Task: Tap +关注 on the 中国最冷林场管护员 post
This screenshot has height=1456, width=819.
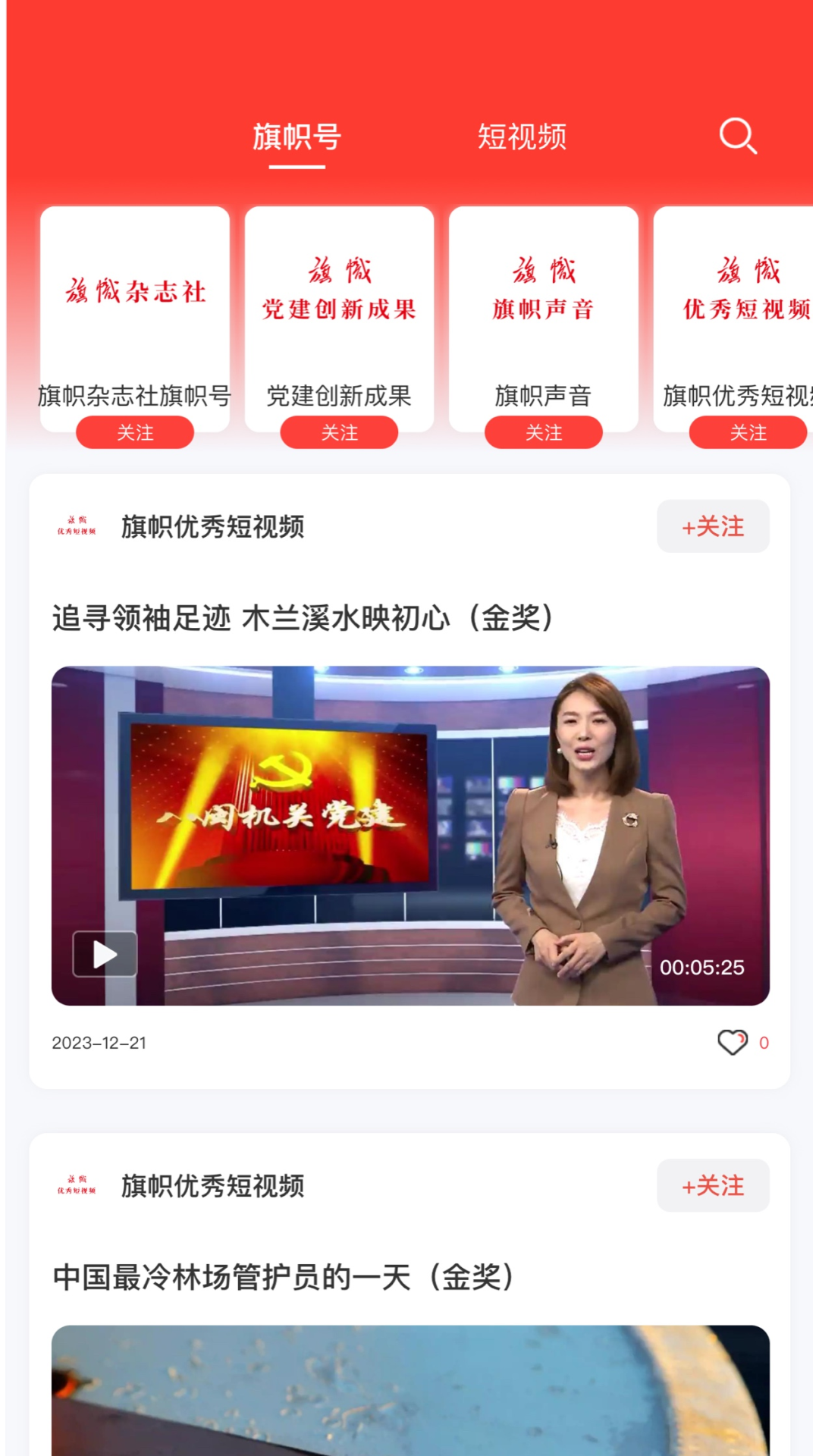Action: pos(713,1185)
